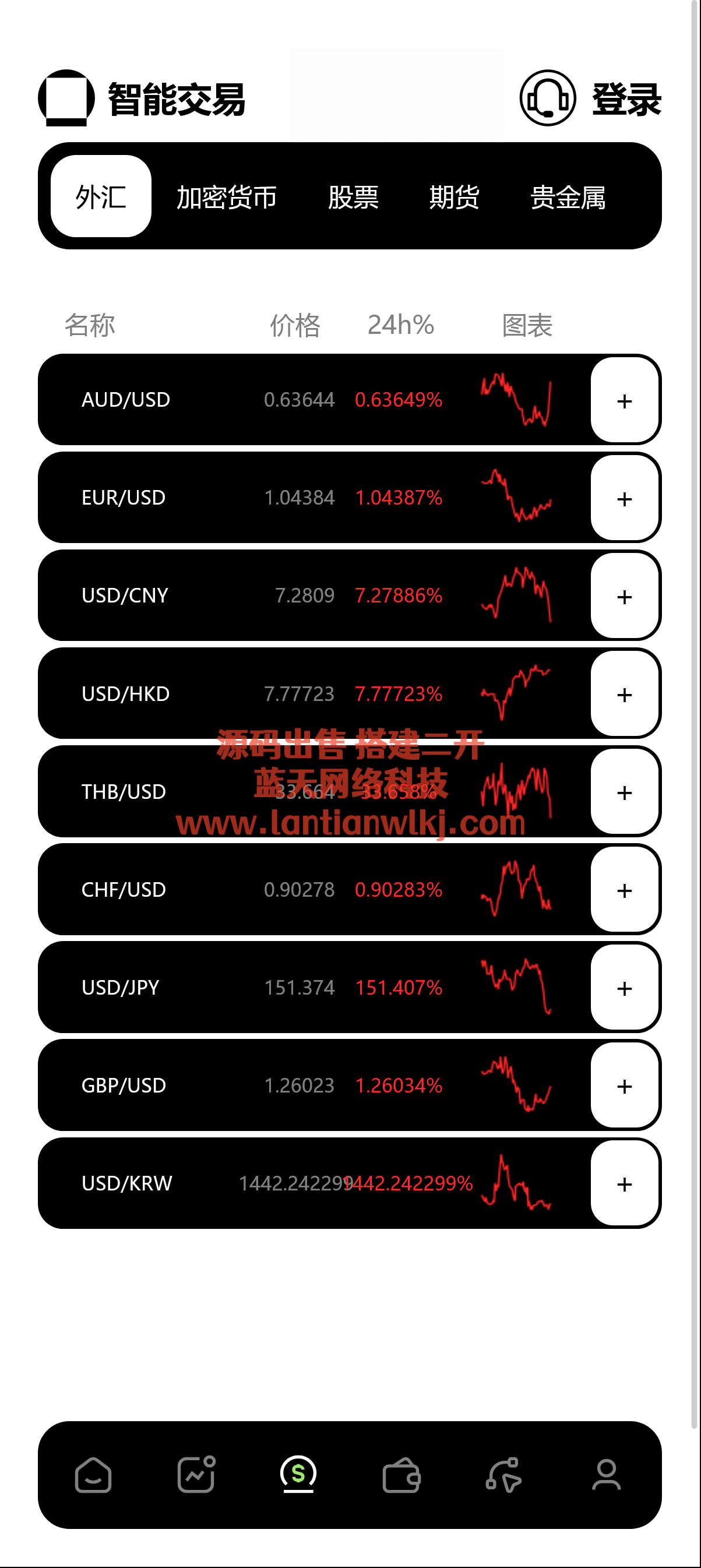Viewport: 701px width, 1568px height.
Task: Select the 期货 tab
Action: click(x=454, y=197)
